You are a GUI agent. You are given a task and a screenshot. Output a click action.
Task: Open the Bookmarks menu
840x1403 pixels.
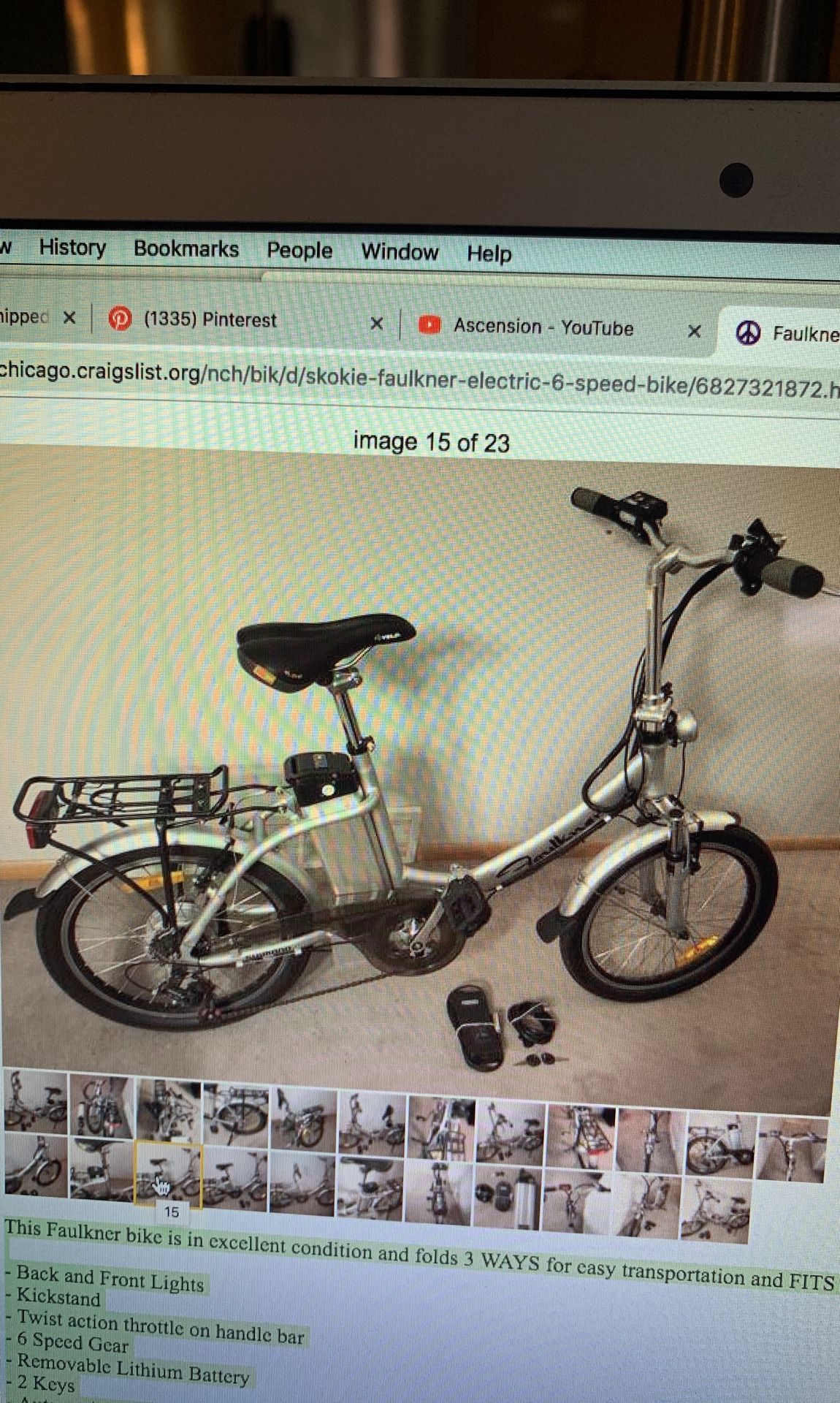186,249
